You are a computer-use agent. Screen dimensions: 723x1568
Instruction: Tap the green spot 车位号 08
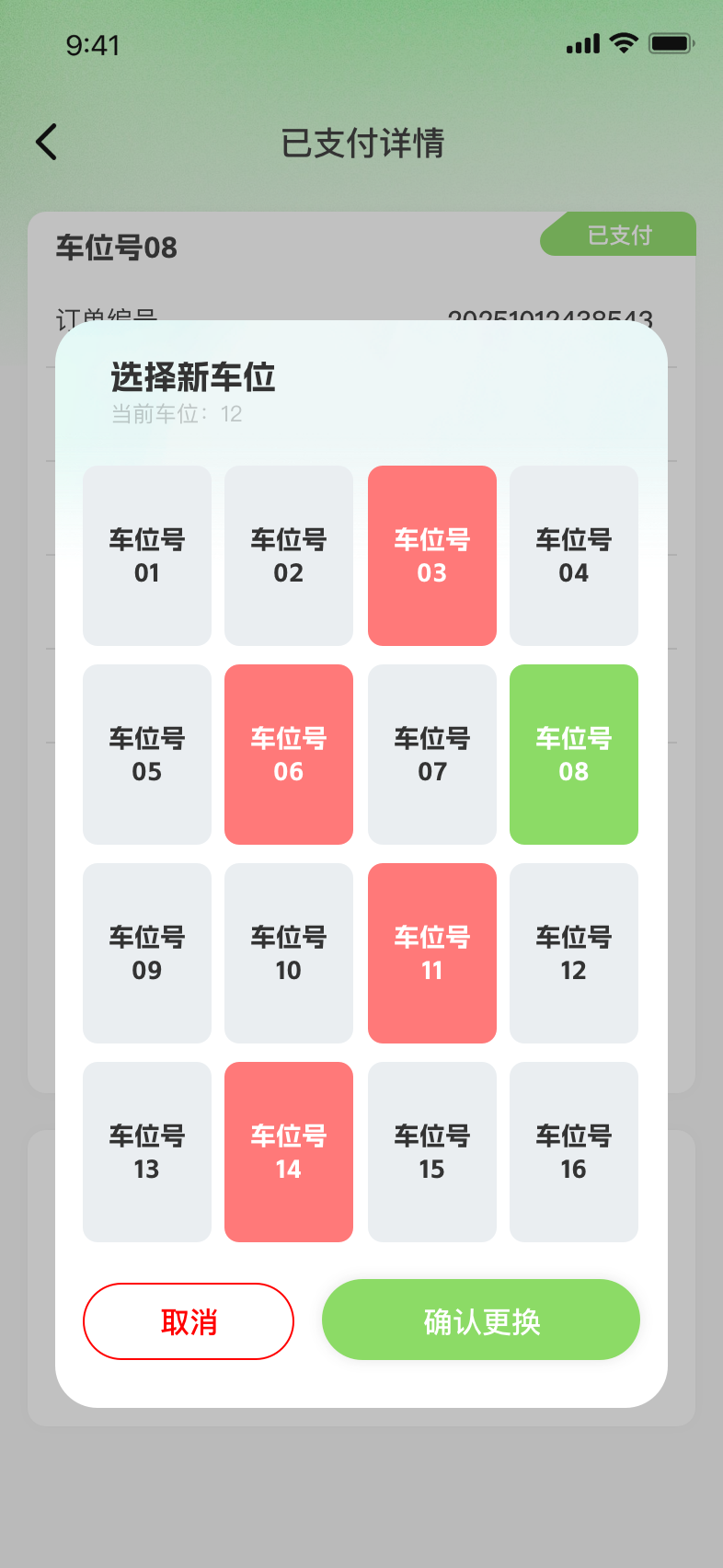[574, 755]
